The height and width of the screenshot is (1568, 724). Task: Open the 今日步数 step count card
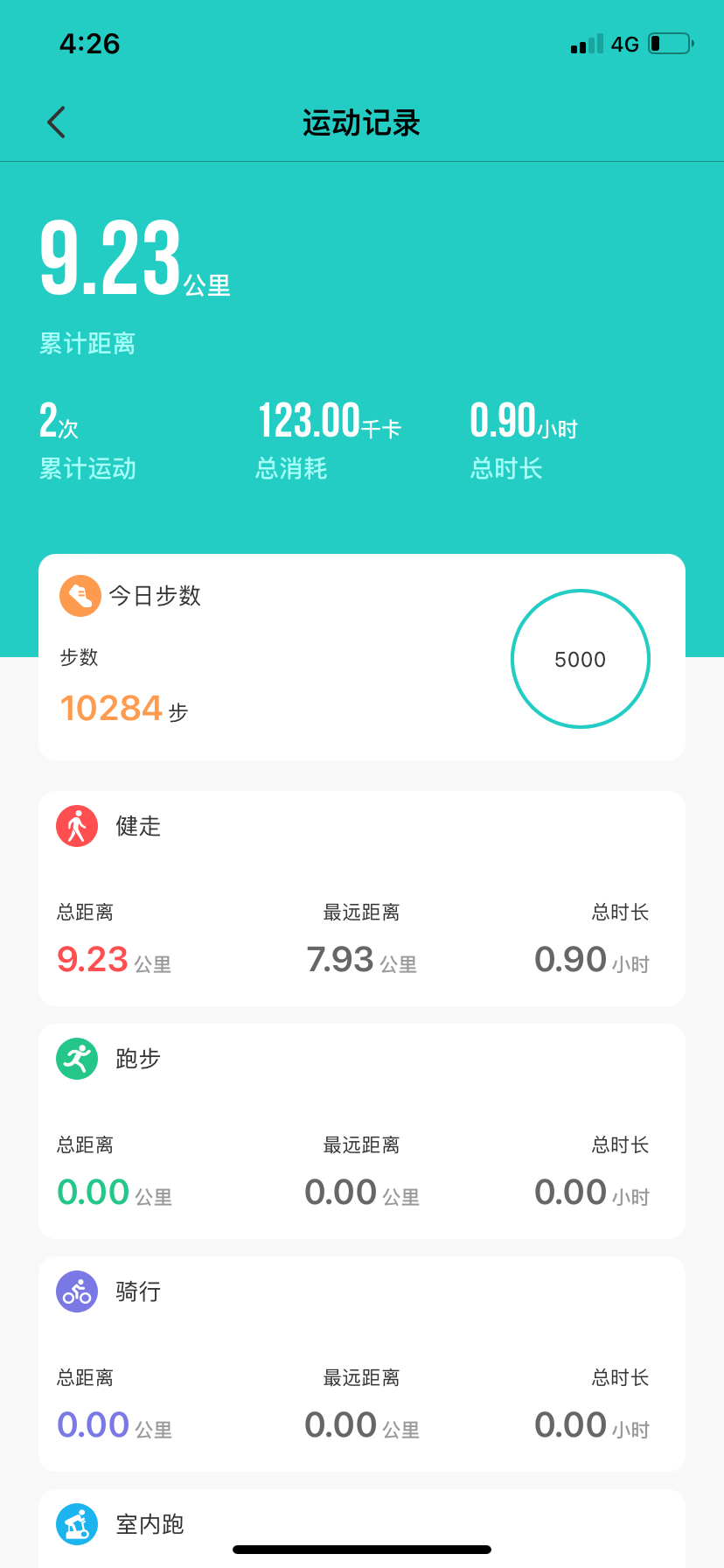point(362,657)
